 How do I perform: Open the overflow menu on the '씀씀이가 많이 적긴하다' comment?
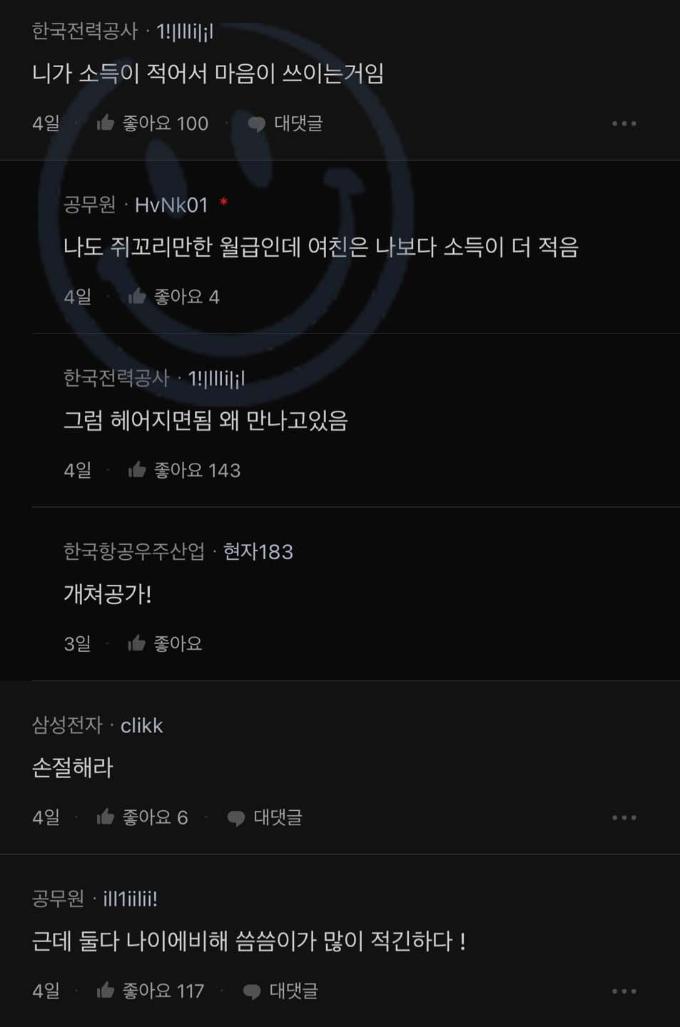pyautogui.click(x=623, y=991)
